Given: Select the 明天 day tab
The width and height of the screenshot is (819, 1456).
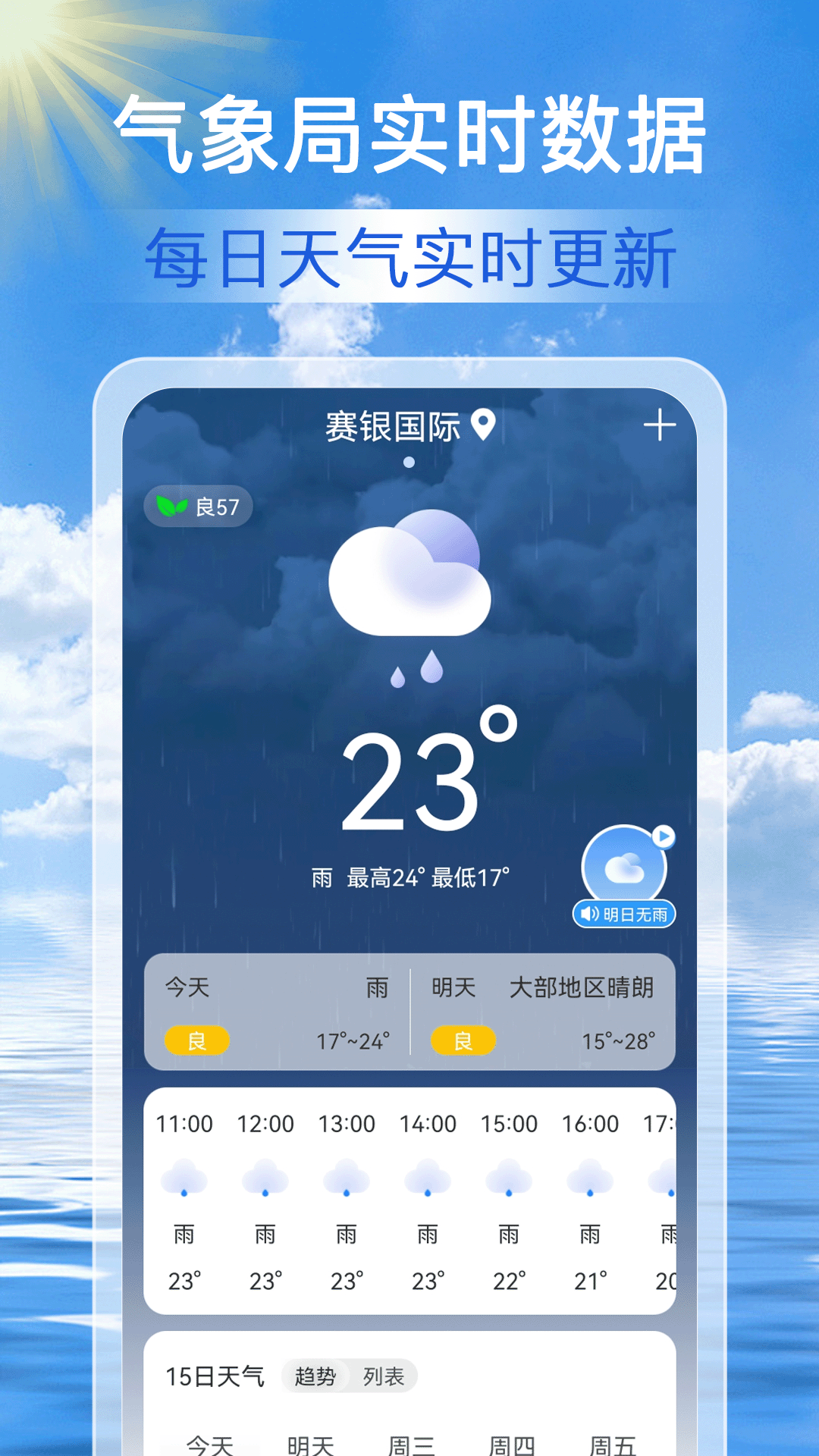Looking at the screenshot, I should [312, 1445].
